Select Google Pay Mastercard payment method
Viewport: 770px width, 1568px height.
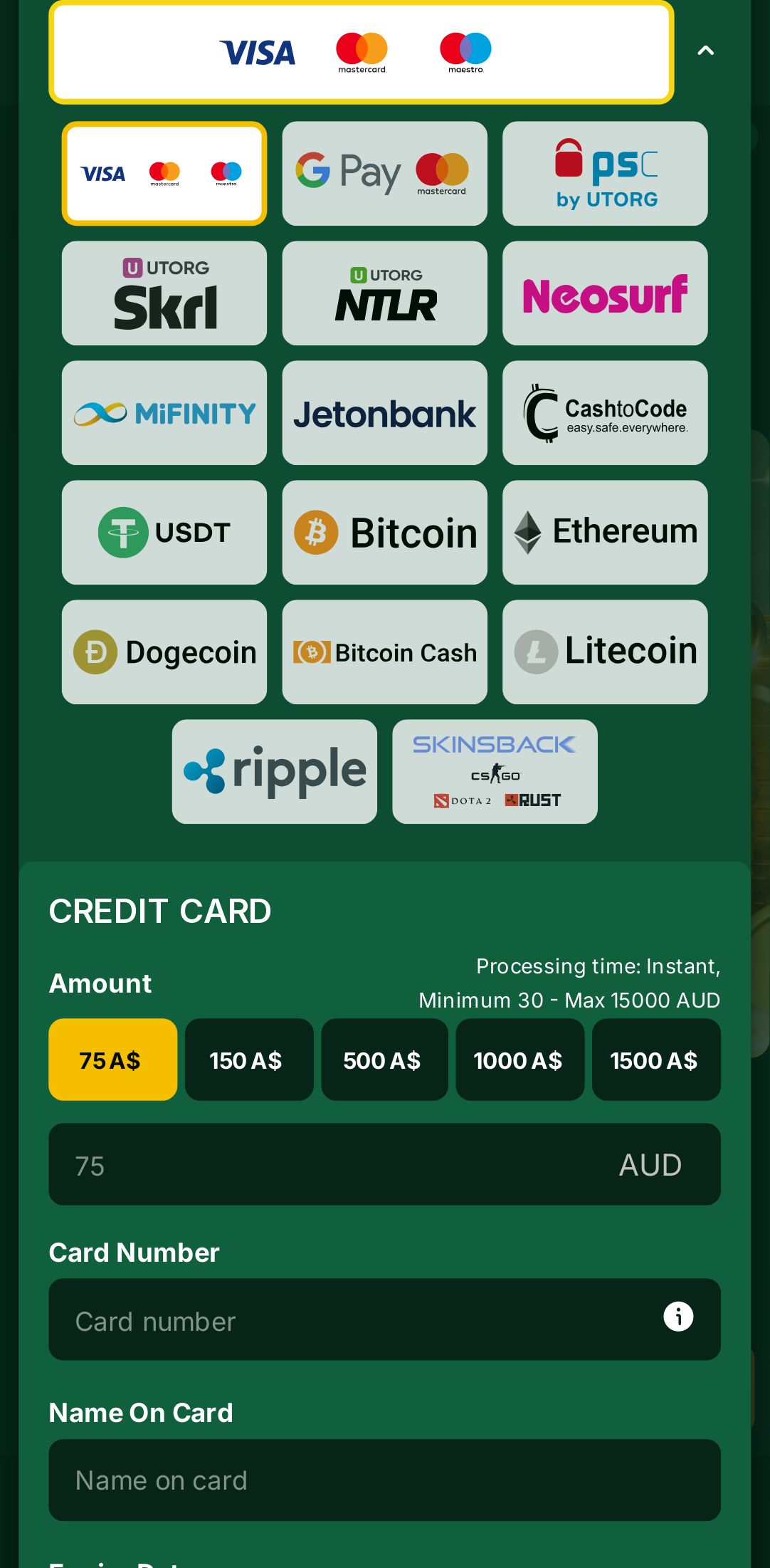click(384, 173)
